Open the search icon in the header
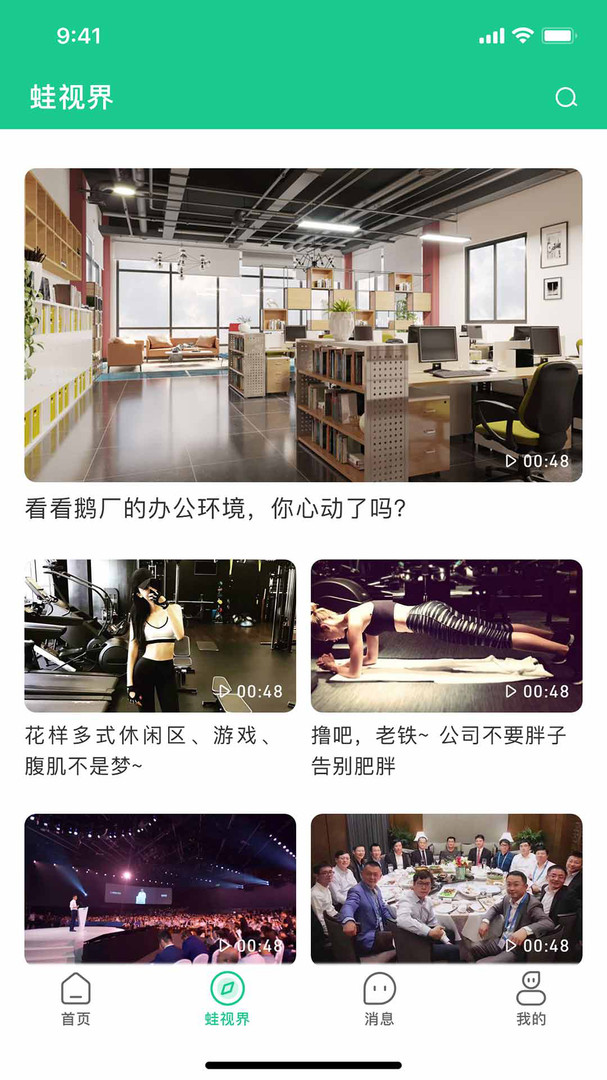 pyautogui.click(x=566, y=97)
